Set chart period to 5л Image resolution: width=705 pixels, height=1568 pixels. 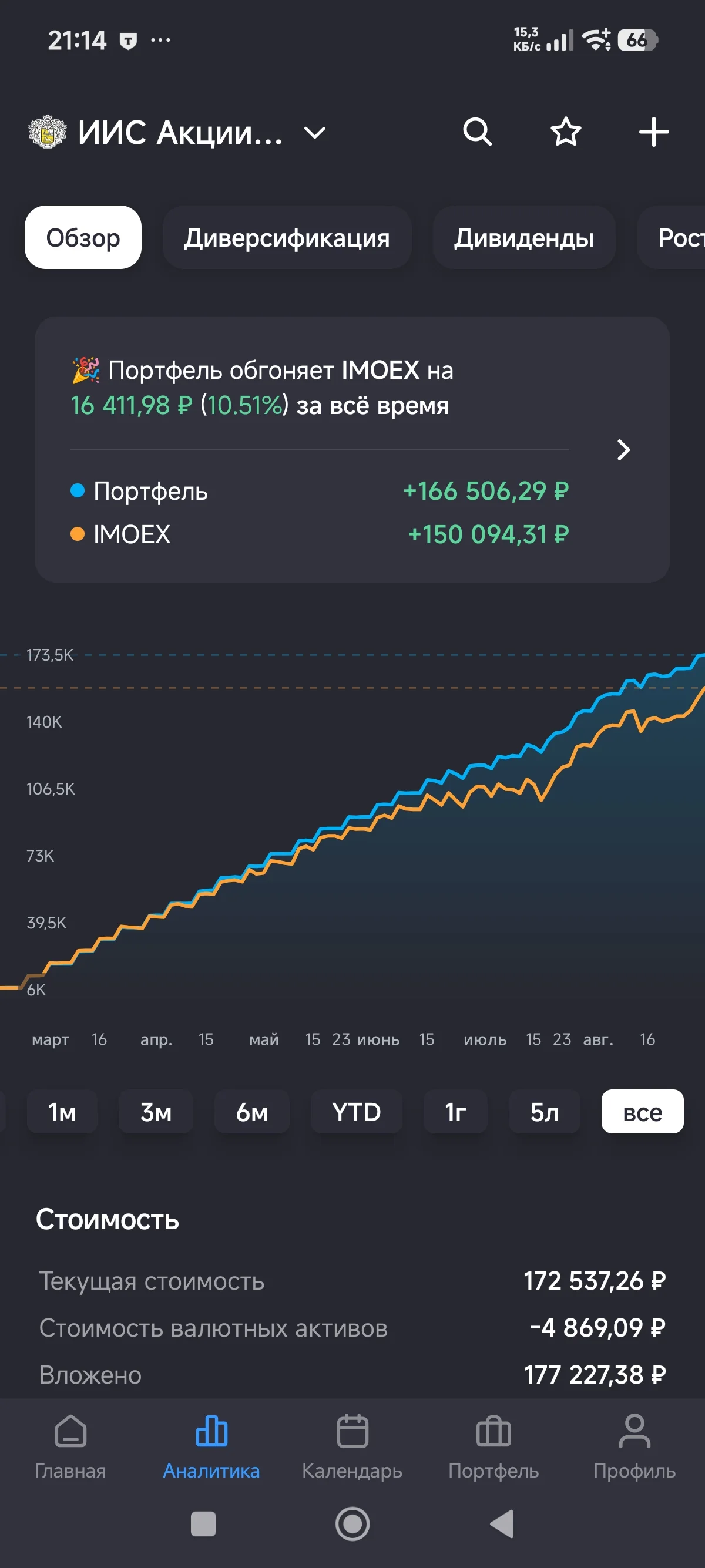coord(544,1112)
